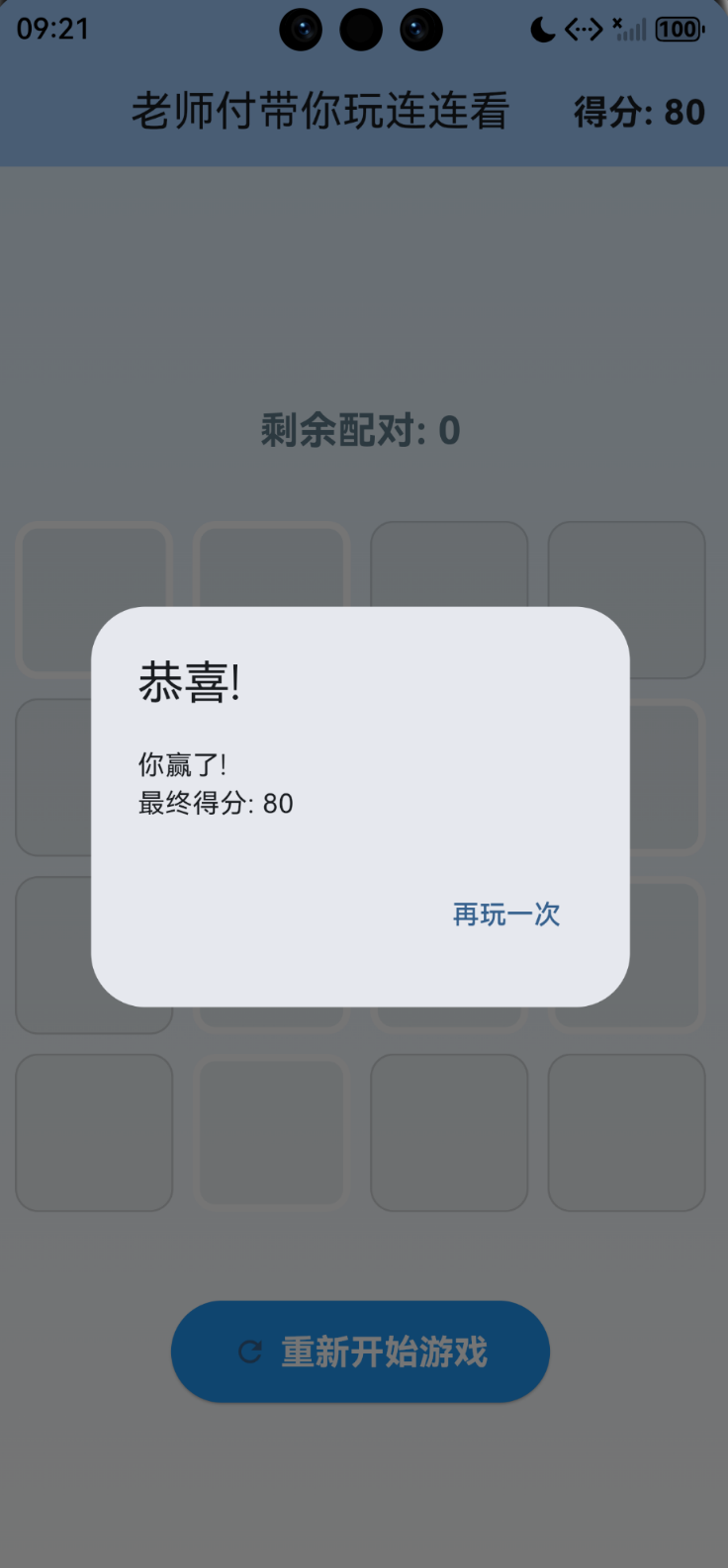This screenshot has width=728, height=1568.
Task: Tap the 剩余配对: 0 remaining pairs counter
Action: [x=362, y=429]
